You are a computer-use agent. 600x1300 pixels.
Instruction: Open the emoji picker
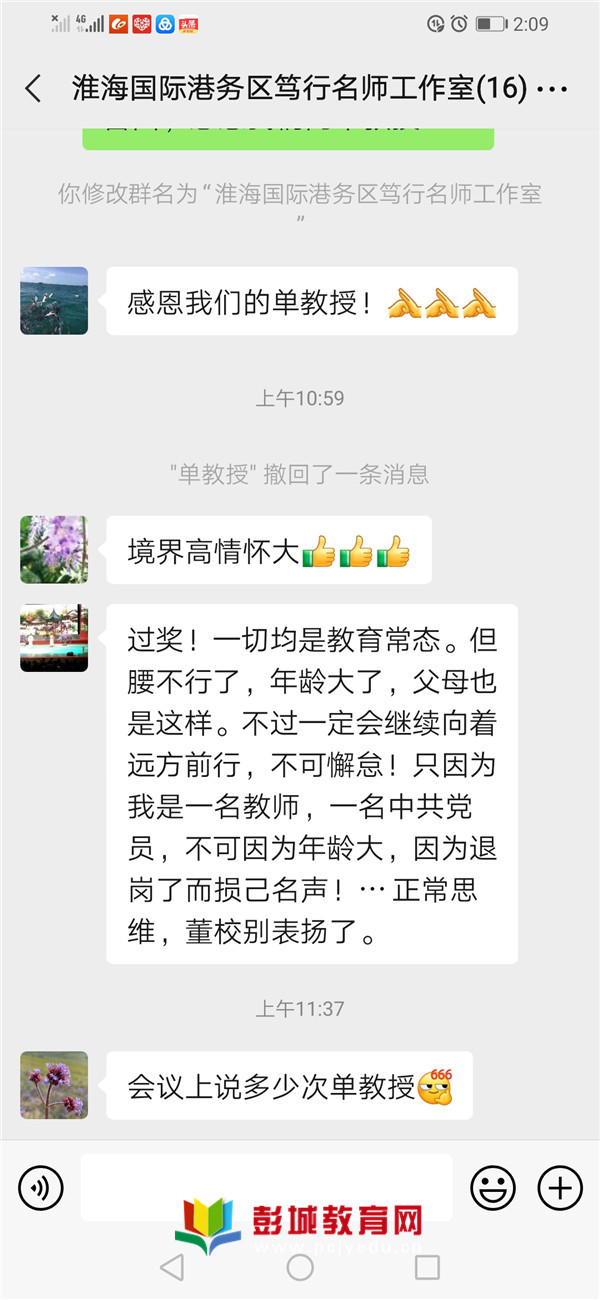493,1188
